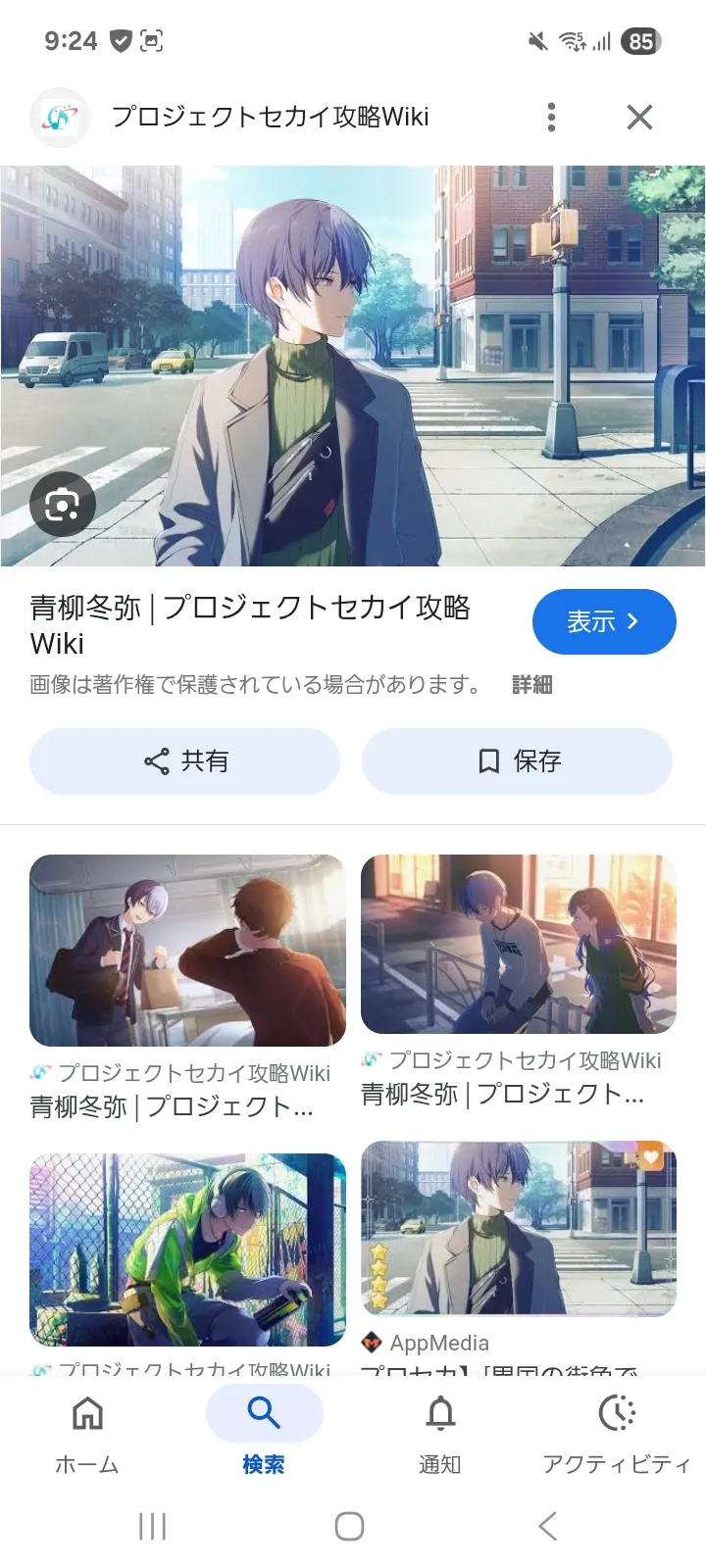Tap the blue 表示 button

pyautogui.click(x=604, y=621)
